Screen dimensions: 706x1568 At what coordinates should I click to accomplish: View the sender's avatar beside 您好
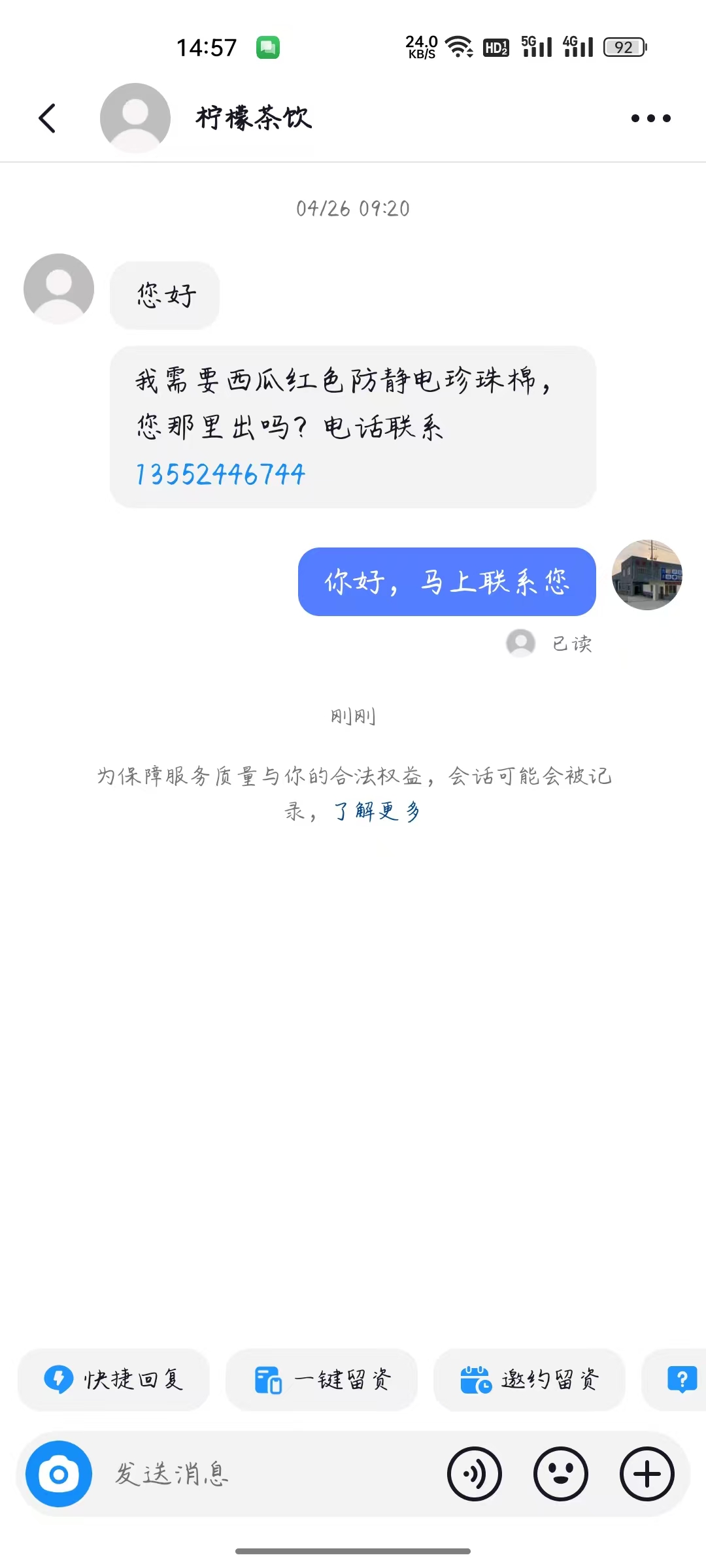point(59,289)
